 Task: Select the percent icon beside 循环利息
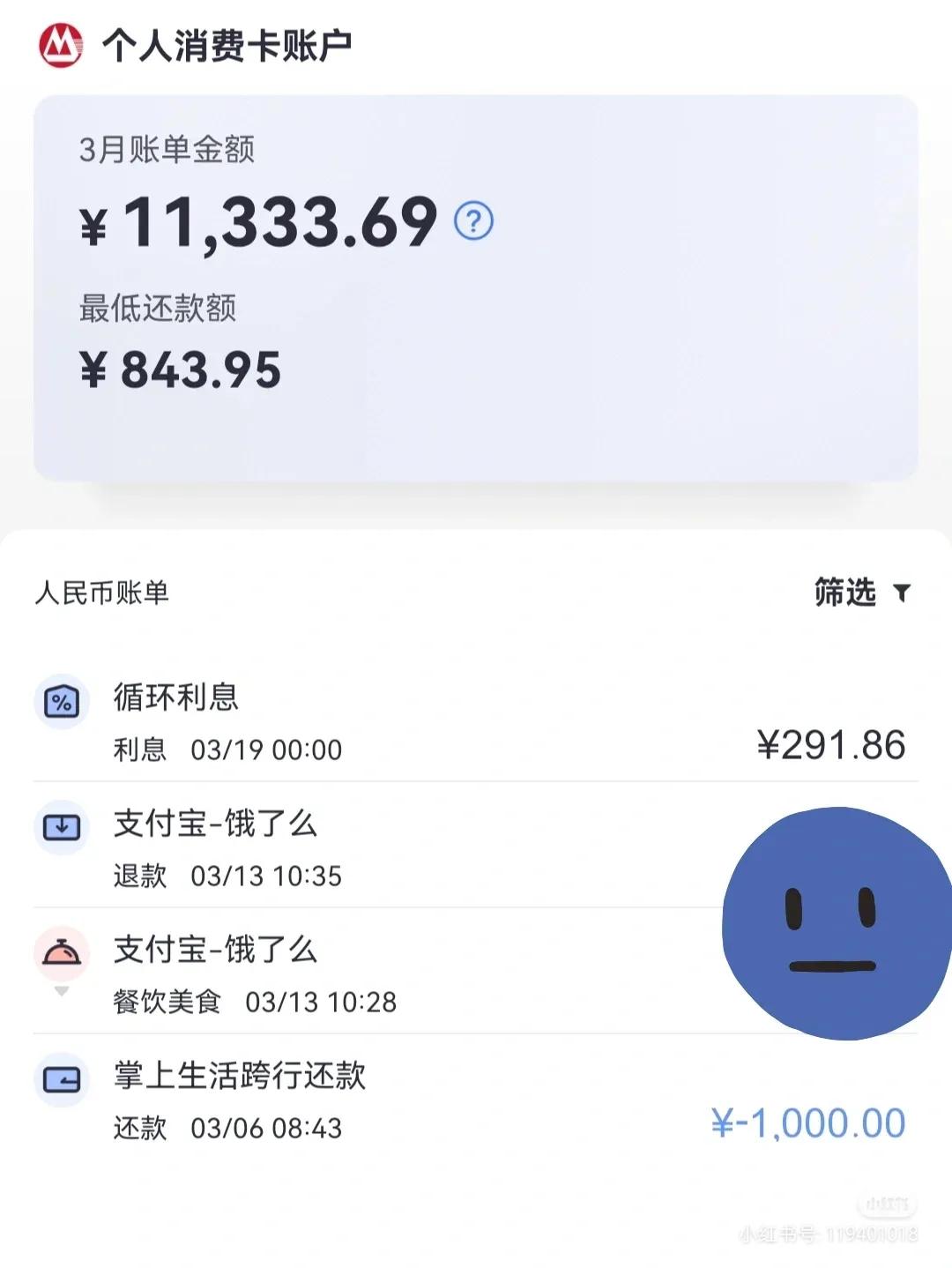61,701
